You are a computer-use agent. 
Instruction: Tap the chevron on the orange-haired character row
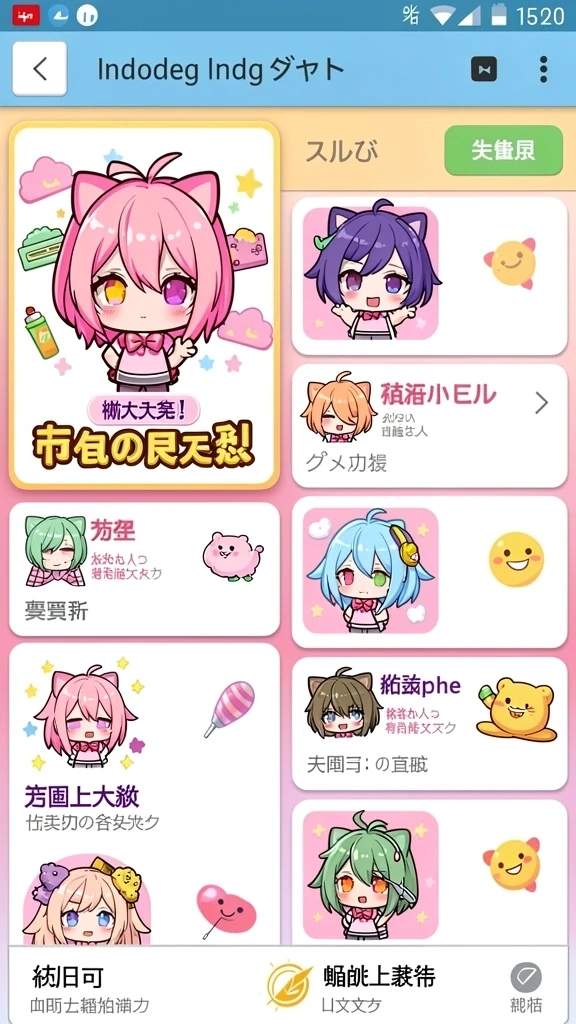click(x=541, y=404)
